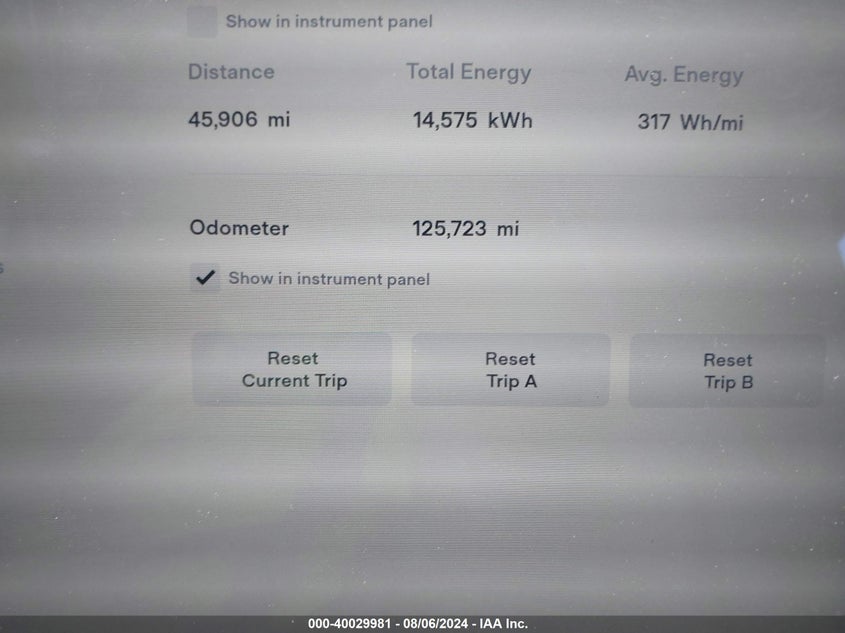Reset the Current Trip data
The width and height of the screenshot is (845, 633).
coord(292,369)
